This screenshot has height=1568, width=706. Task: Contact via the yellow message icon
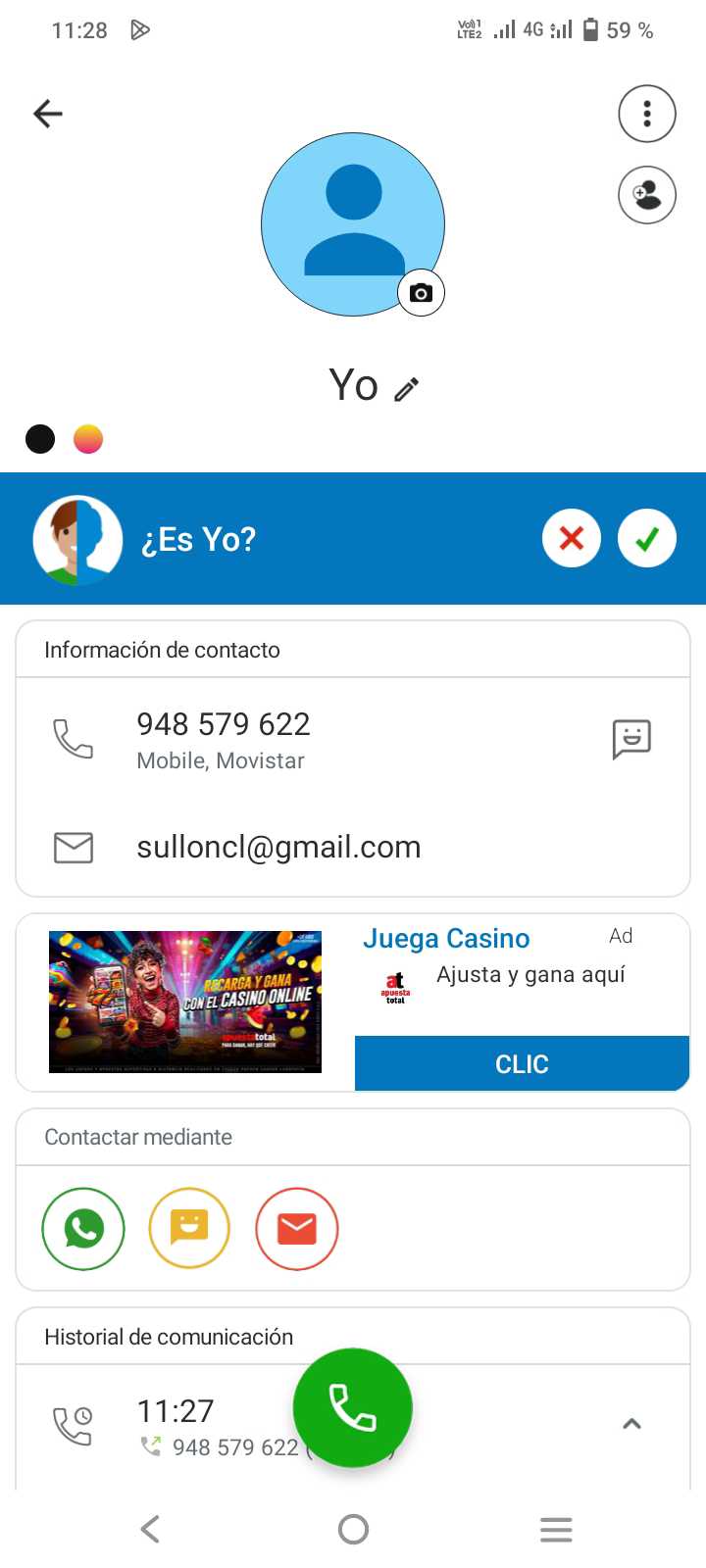(x=189, y=1229)
